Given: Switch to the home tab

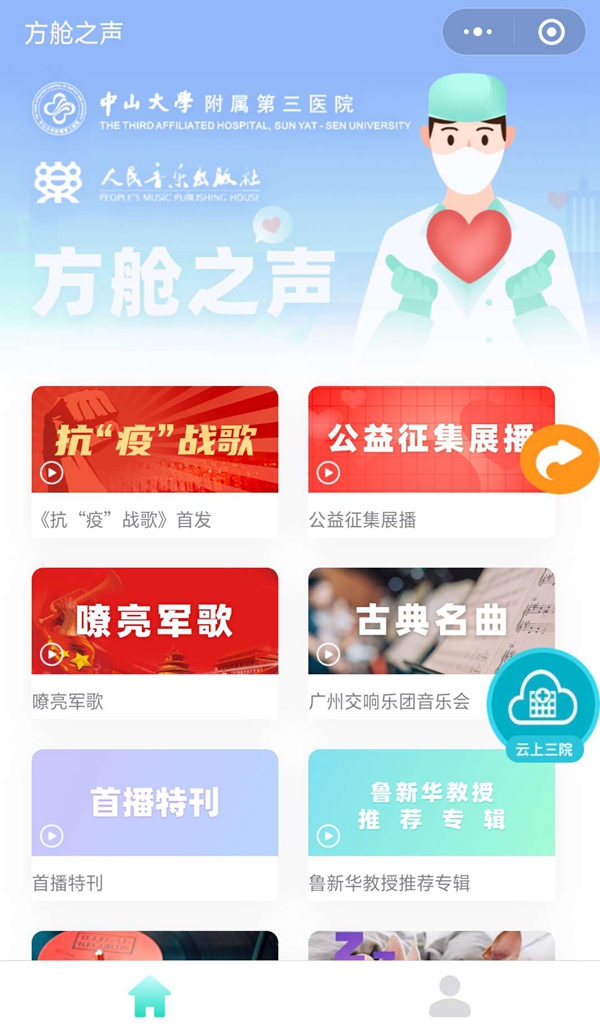Looking at the screenshot, I should point(150,996).
